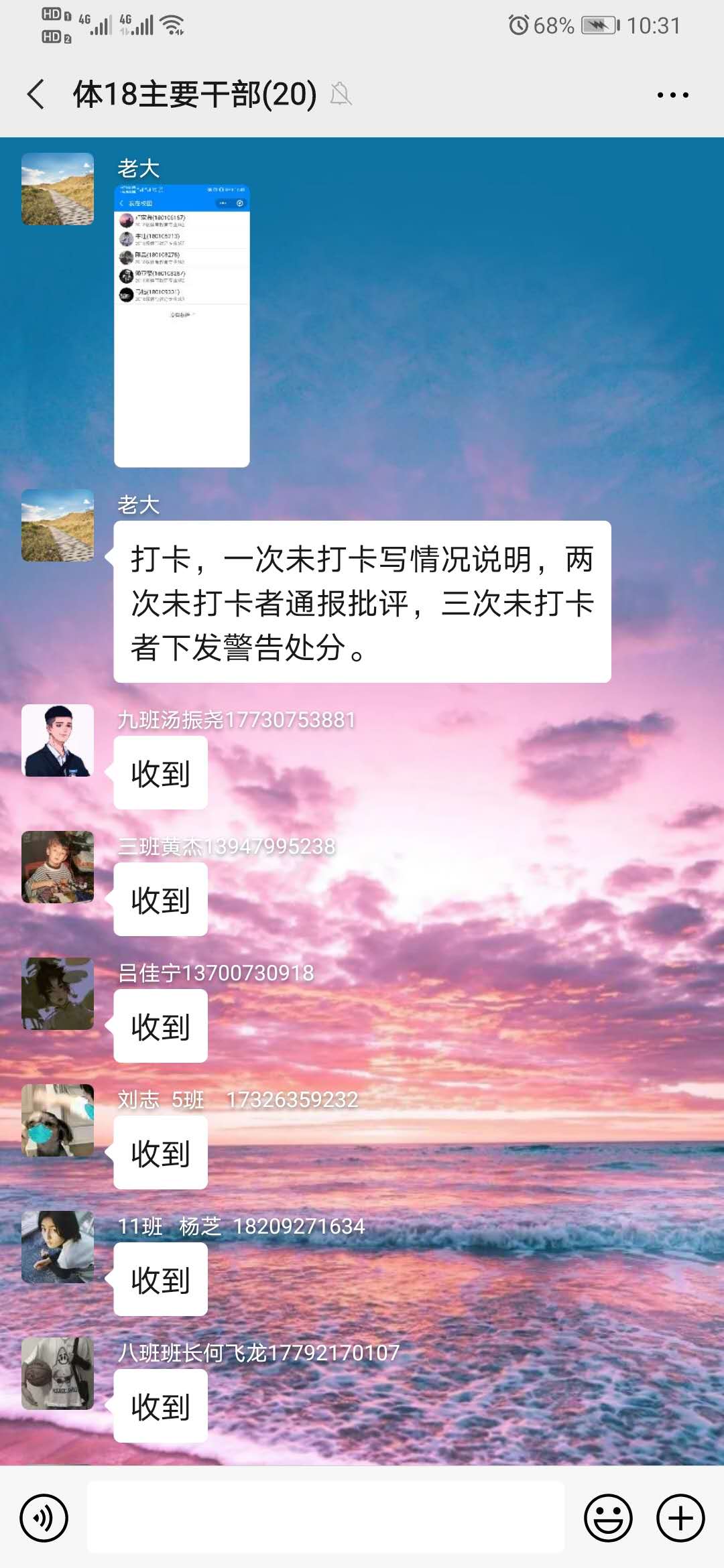Open 八班班长何飞龙's avatar
Screen dimensions: 724x1568
[58, 1374]
